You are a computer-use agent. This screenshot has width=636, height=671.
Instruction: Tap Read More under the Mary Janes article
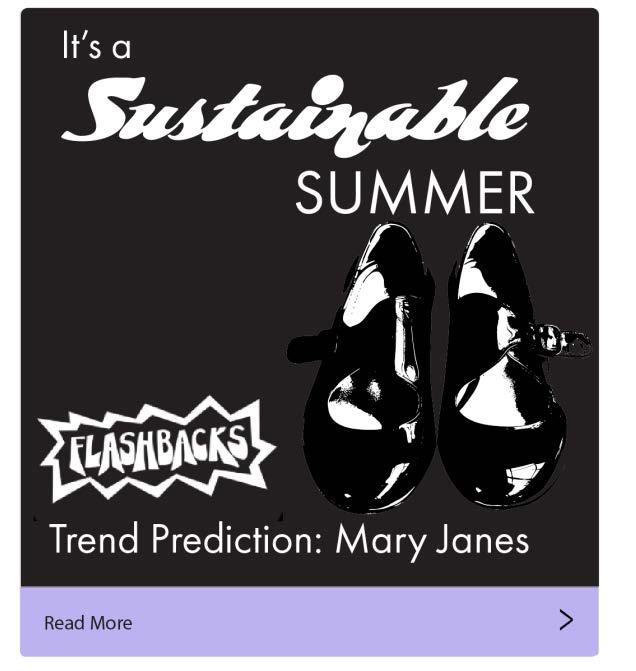click(x=88, y=622)
